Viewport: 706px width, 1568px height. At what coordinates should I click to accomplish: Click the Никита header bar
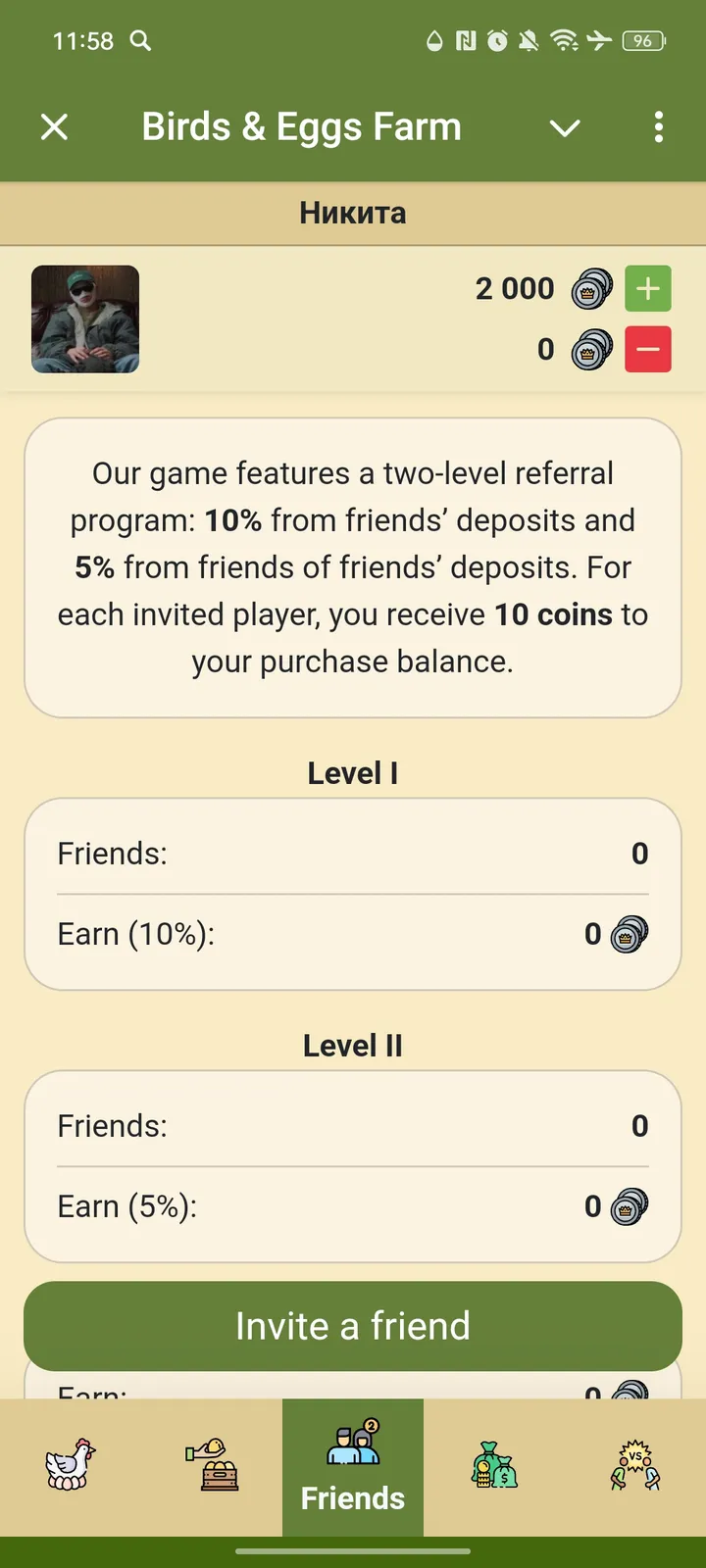[353, 213]
